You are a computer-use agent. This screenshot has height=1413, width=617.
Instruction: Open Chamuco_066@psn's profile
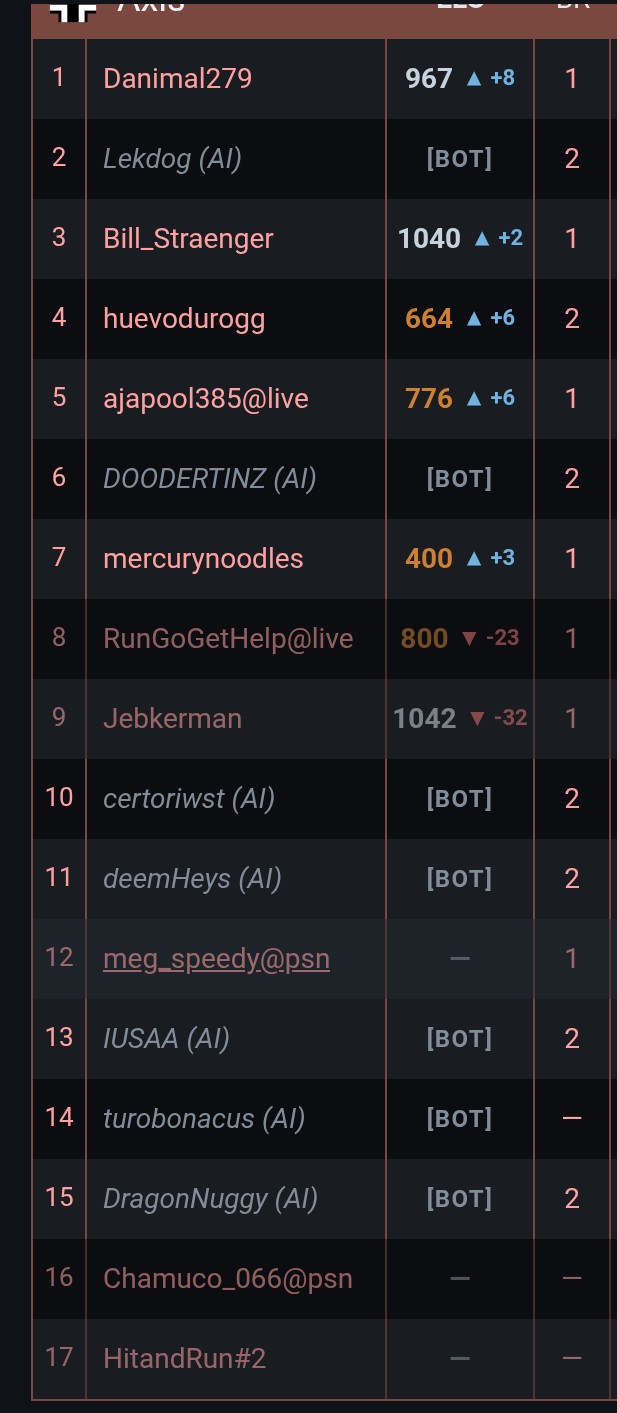click(228, 1279)
